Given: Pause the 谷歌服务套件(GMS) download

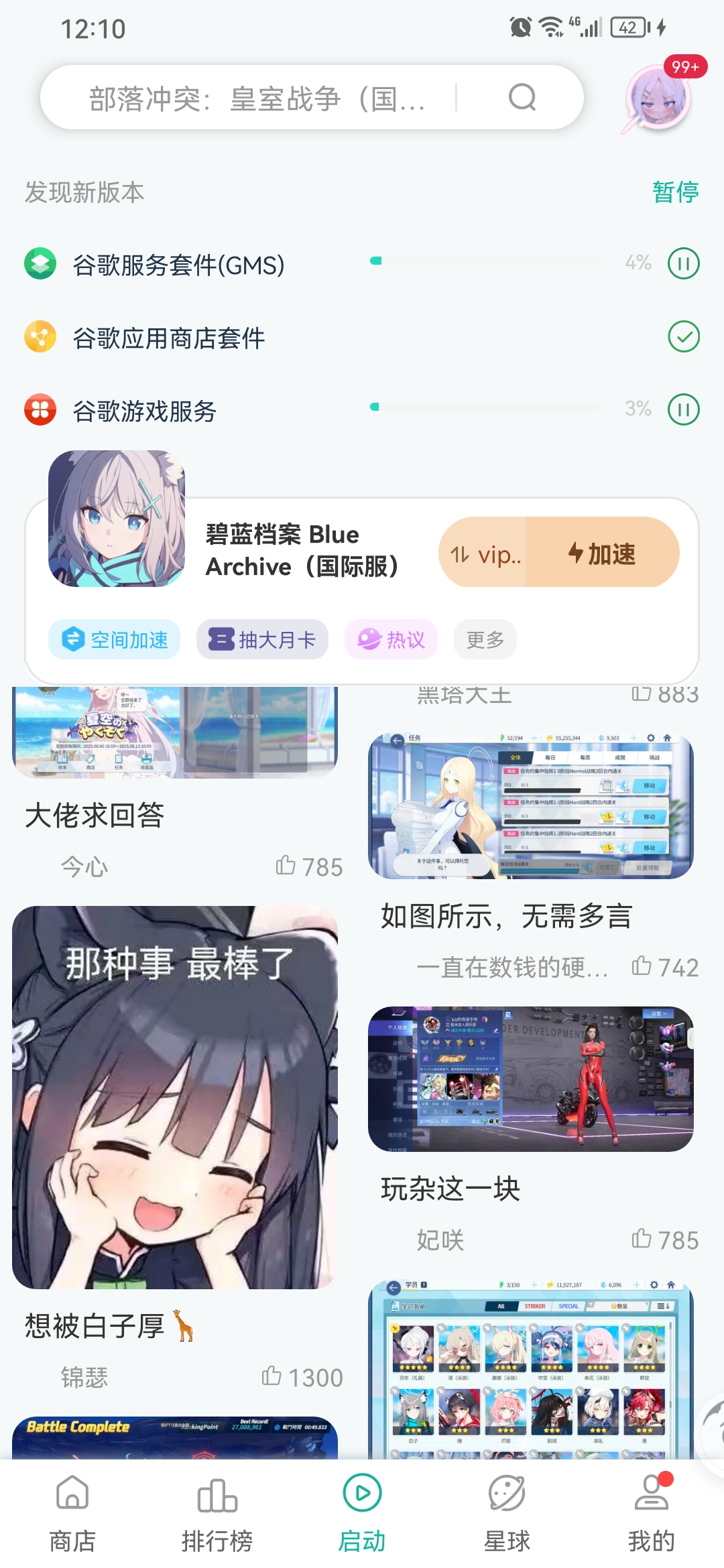Looking at the screenshot, I should (683, 263).
